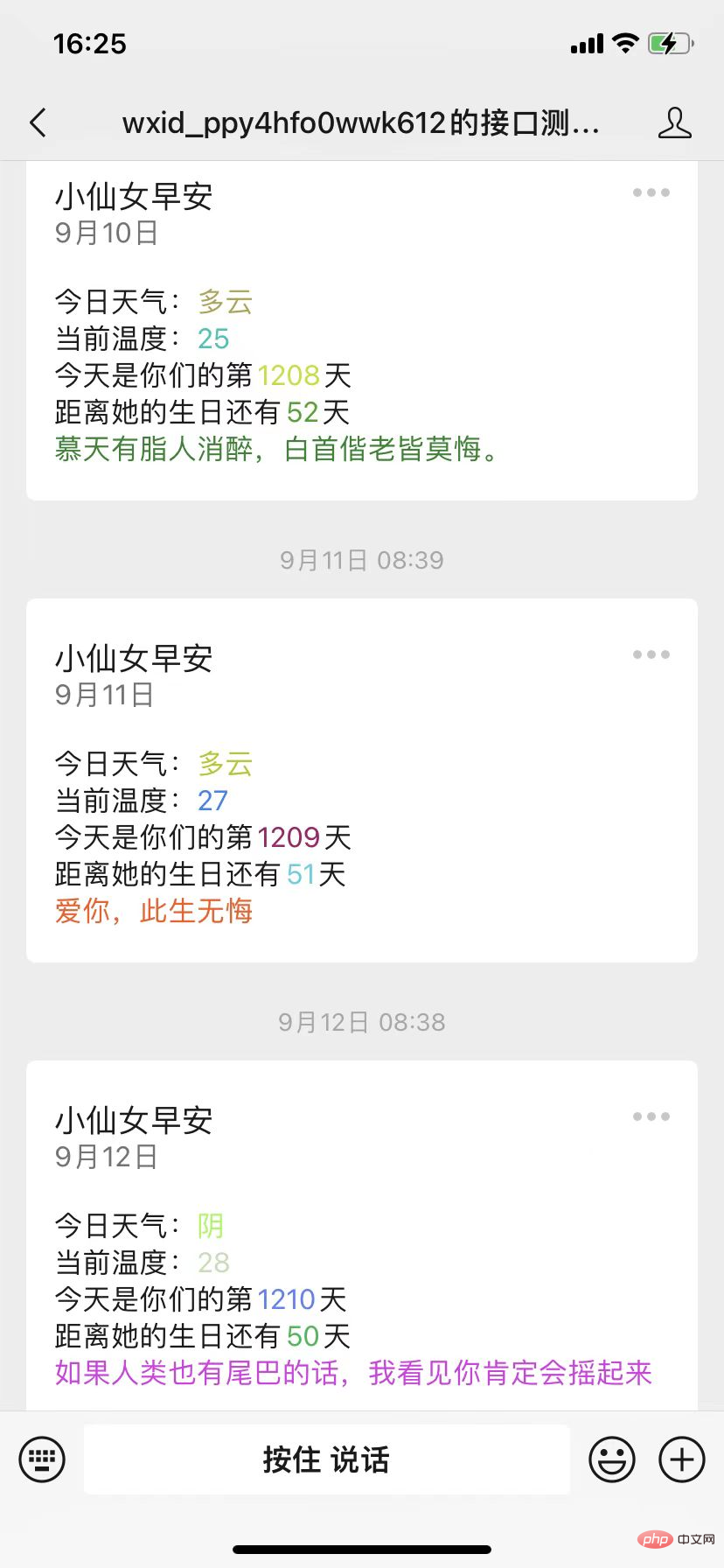
Task: Go back from this chat
Action: click(38, 123)
